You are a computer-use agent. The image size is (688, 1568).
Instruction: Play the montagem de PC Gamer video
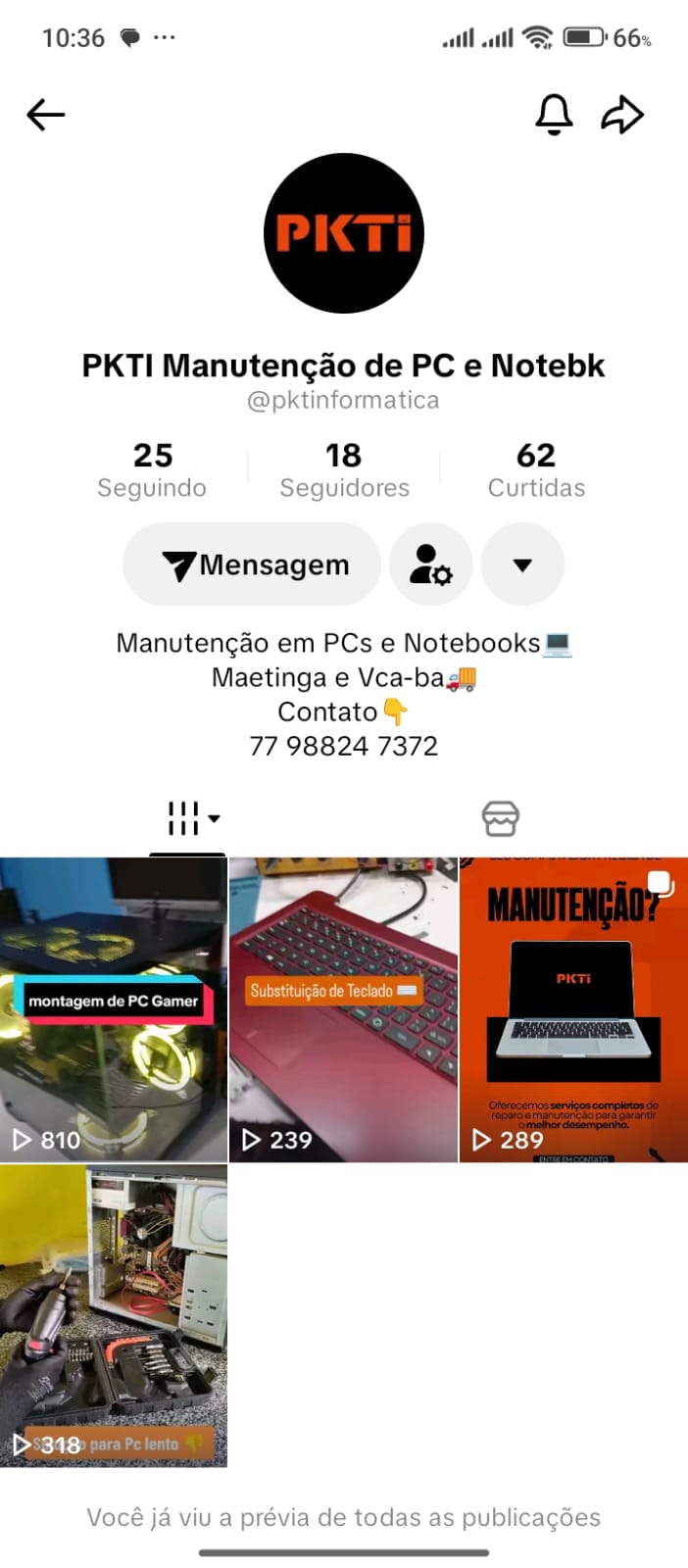click(x=114, y=1009)
